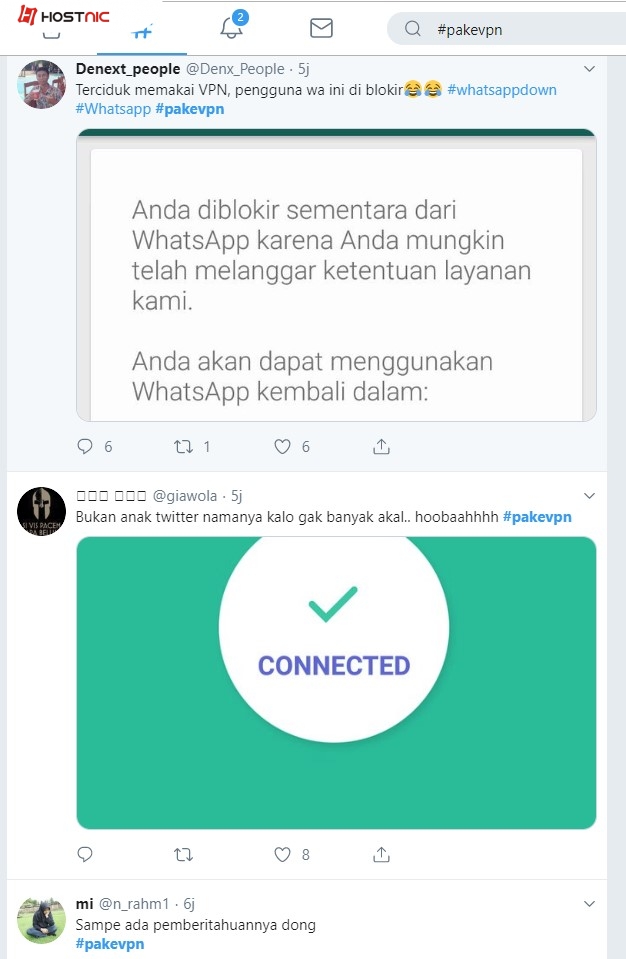Open the notifications bell
Viewport: 626px width, 959px height.
click(231, 28)
